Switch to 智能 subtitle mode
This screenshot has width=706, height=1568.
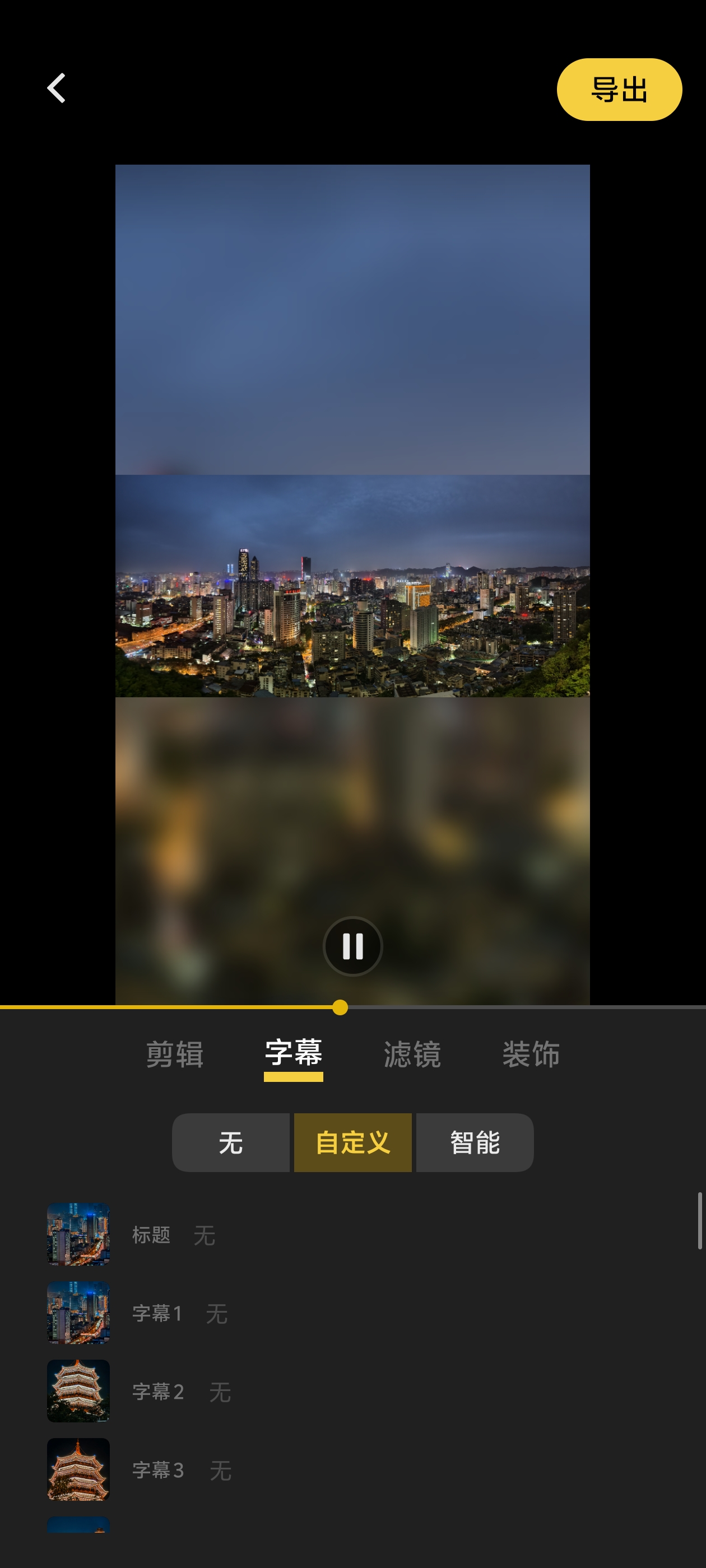475,1142
